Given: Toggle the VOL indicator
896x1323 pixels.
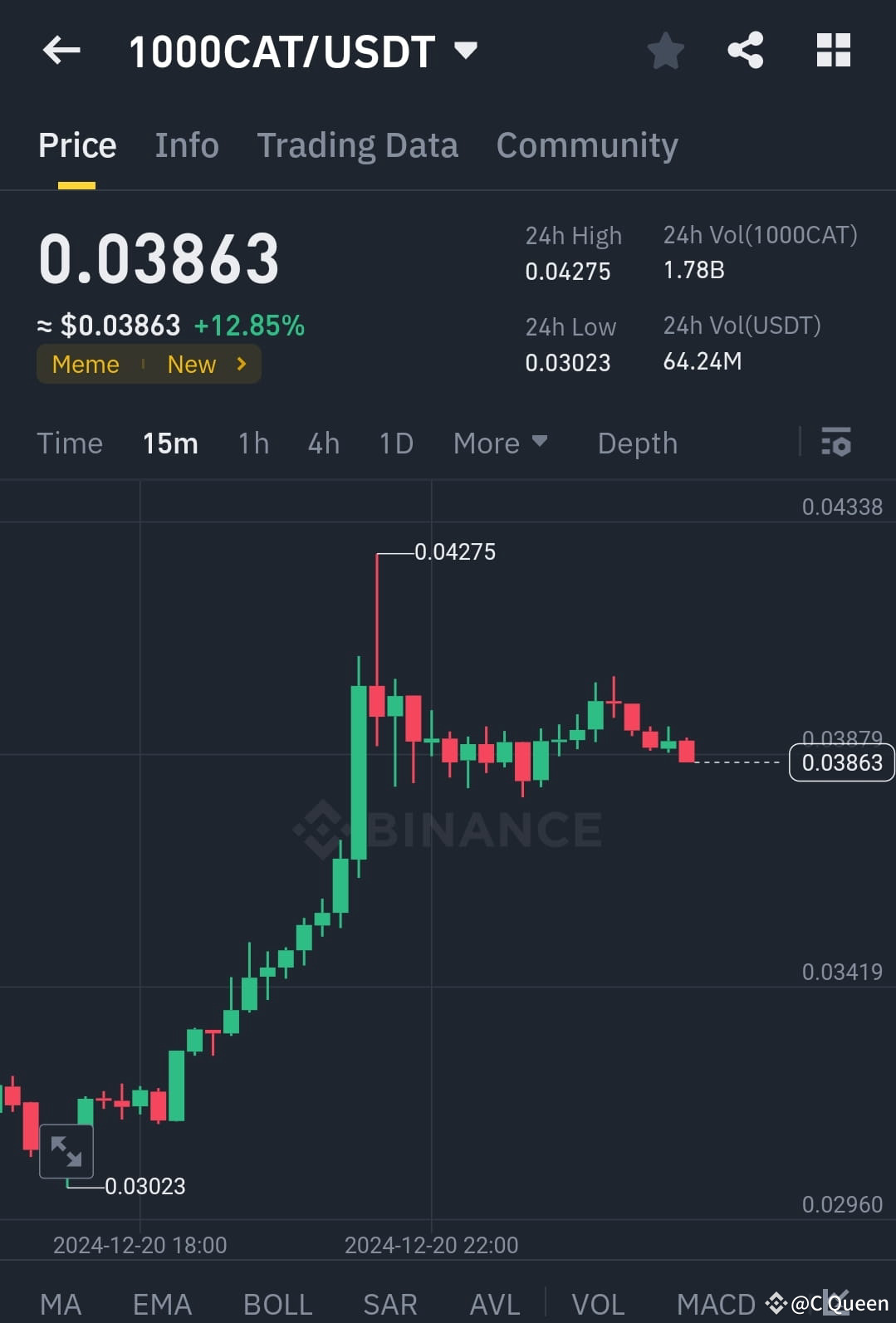Looking at the screenshot, I should click(598, 1302).
